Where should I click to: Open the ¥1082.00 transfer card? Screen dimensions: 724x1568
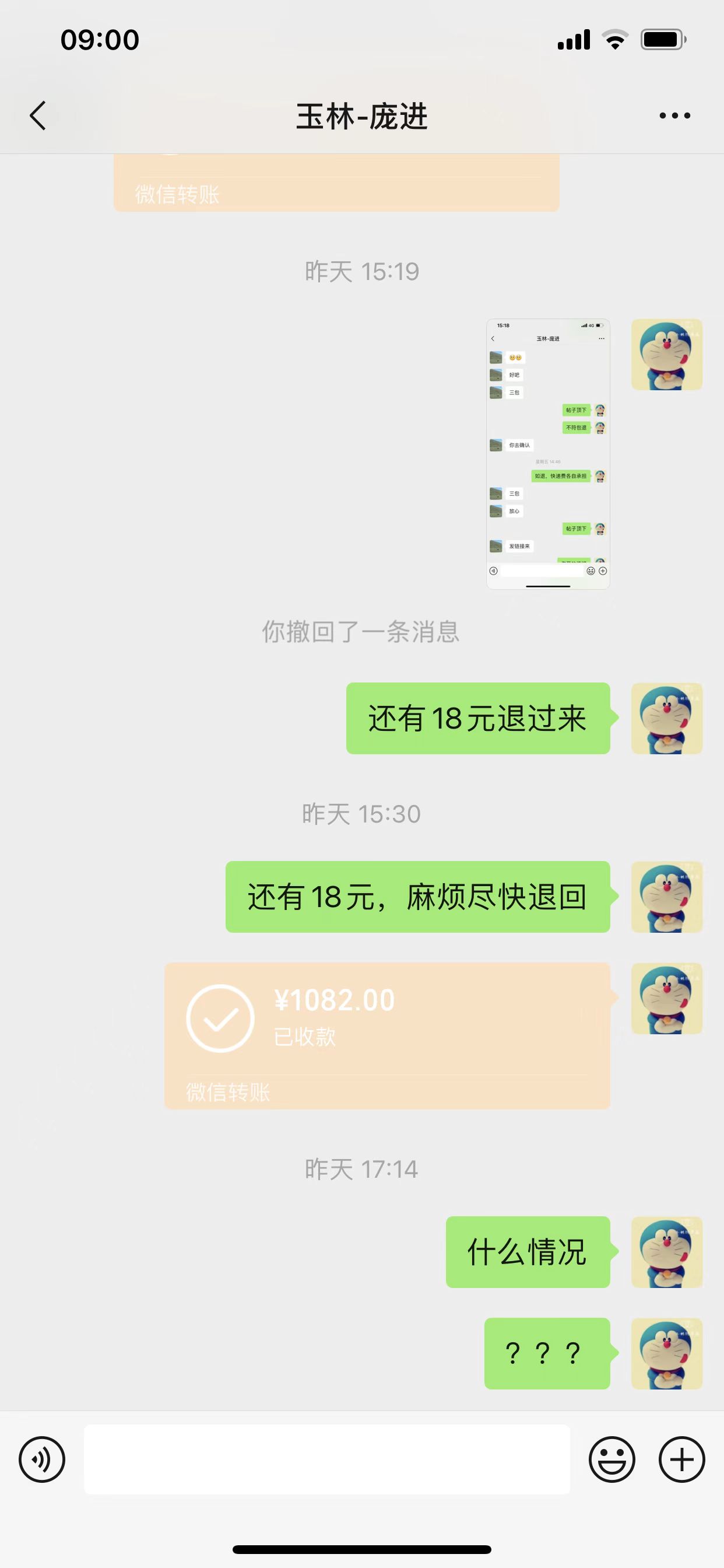click(388, 1035)
